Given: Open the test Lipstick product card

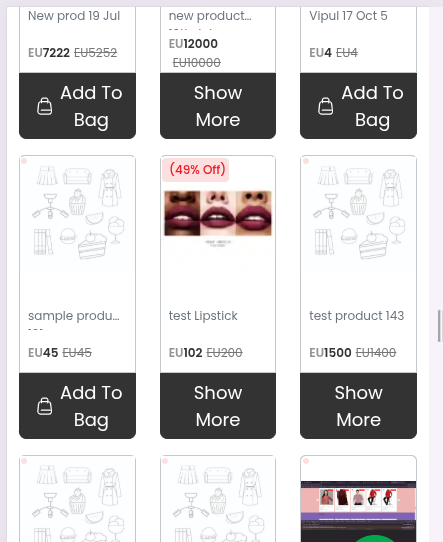Looking at the screenshot, I should [x=218, y=264].
